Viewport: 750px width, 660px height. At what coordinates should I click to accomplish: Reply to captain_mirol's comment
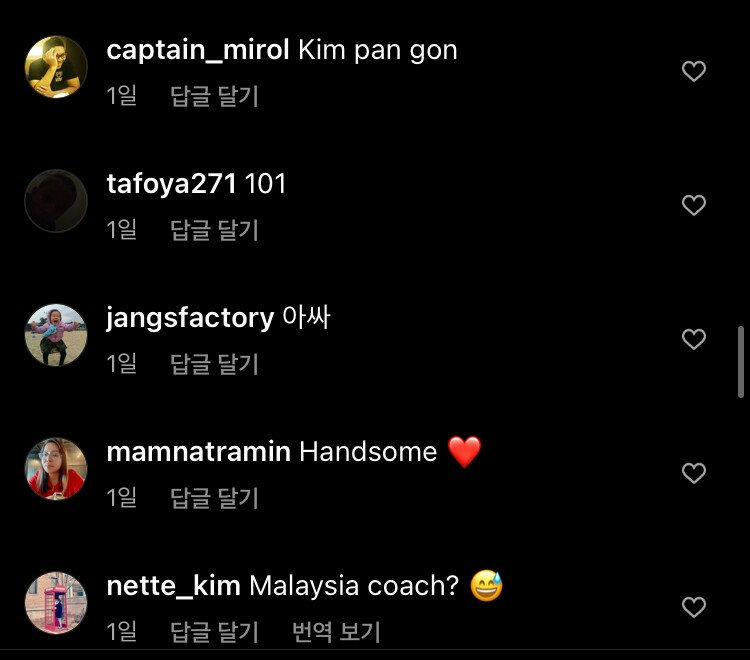[214, 96]
